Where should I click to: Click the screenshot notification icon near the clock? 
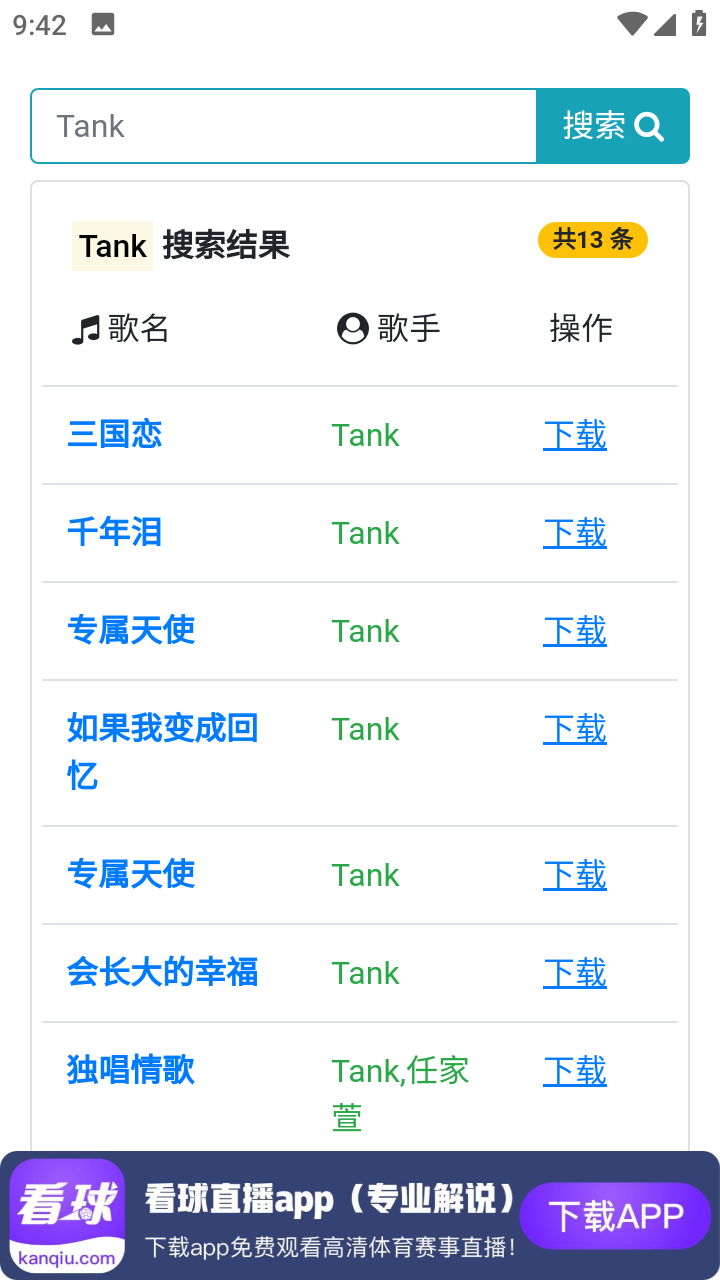pyautogui.click(x=103, y=24)
